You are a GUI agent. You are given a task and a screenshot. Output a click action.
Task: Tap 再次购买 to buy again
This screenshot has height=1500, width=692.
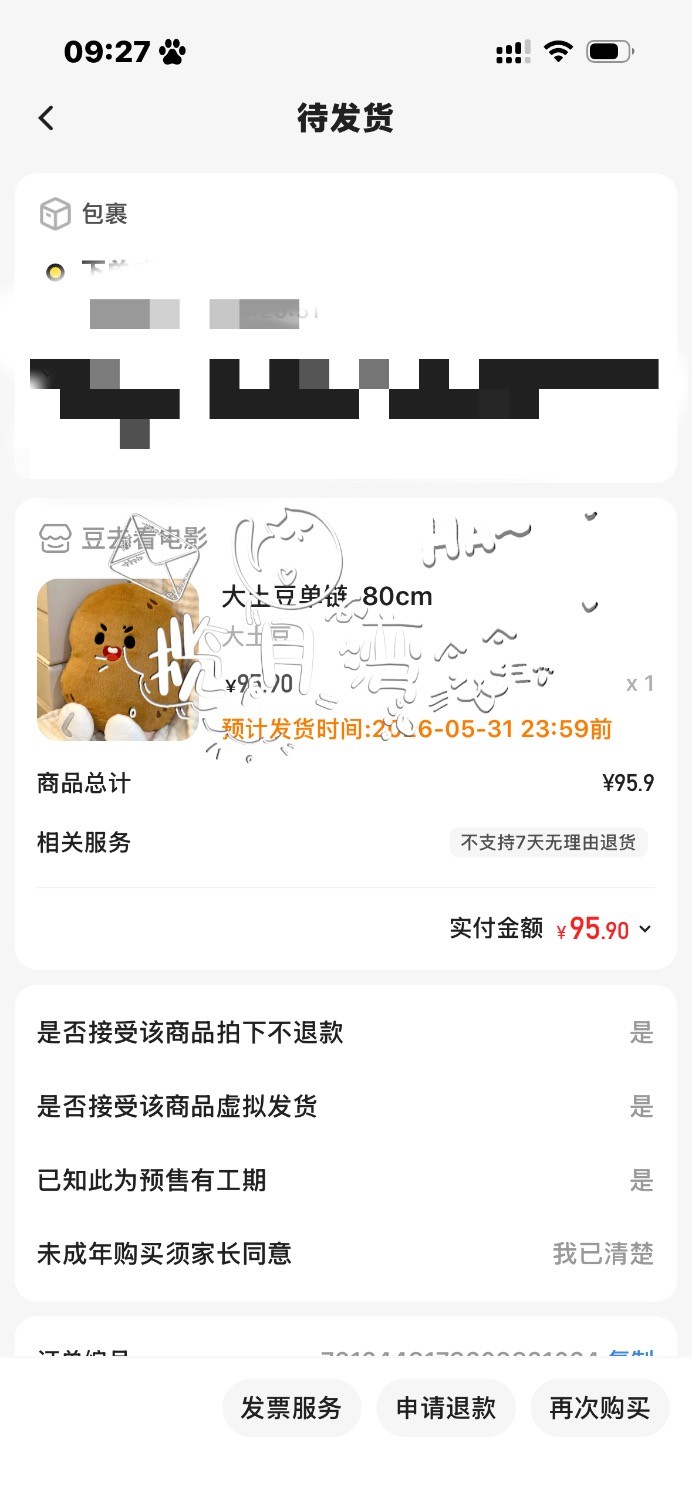click(x=599, y=1409)
